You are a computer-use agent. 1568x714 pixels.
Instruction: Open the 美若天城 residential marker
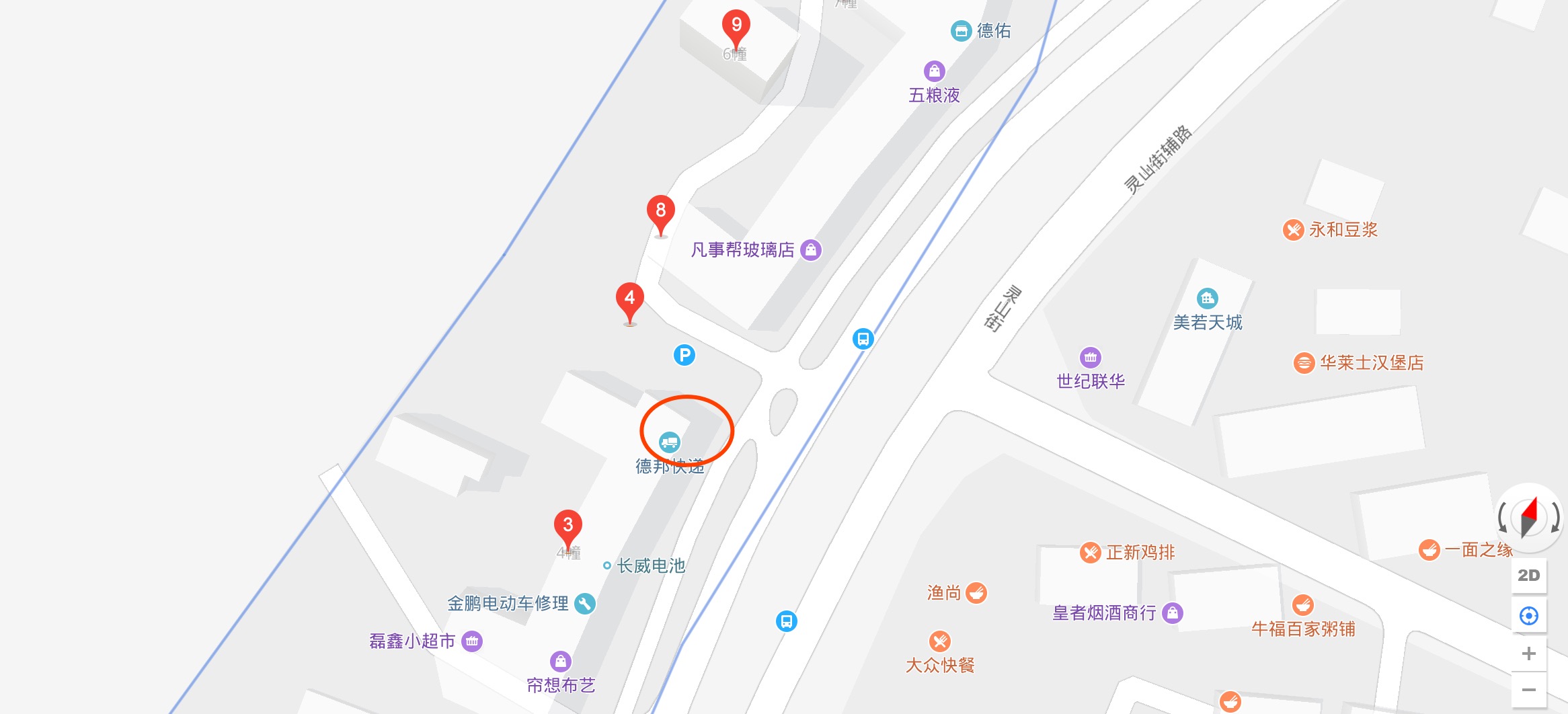tap(1207, 298)
